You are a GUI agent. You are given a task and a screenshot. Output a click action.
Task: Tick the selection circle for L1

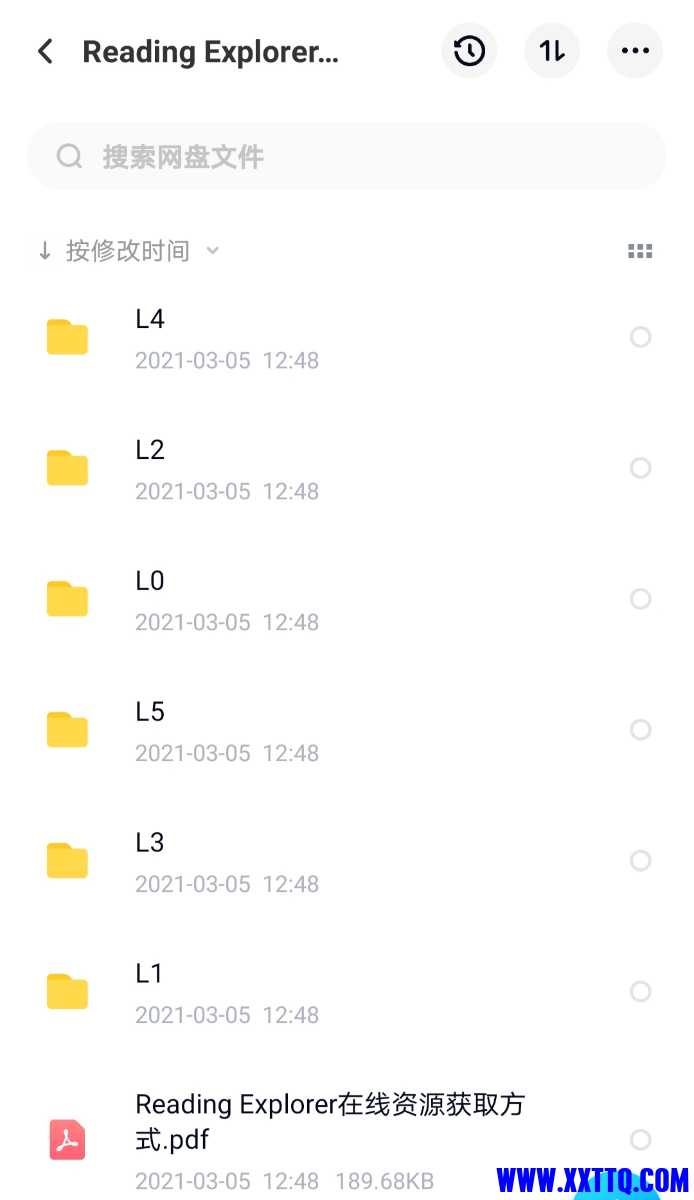pyautogui.click(x=640, y=992)
